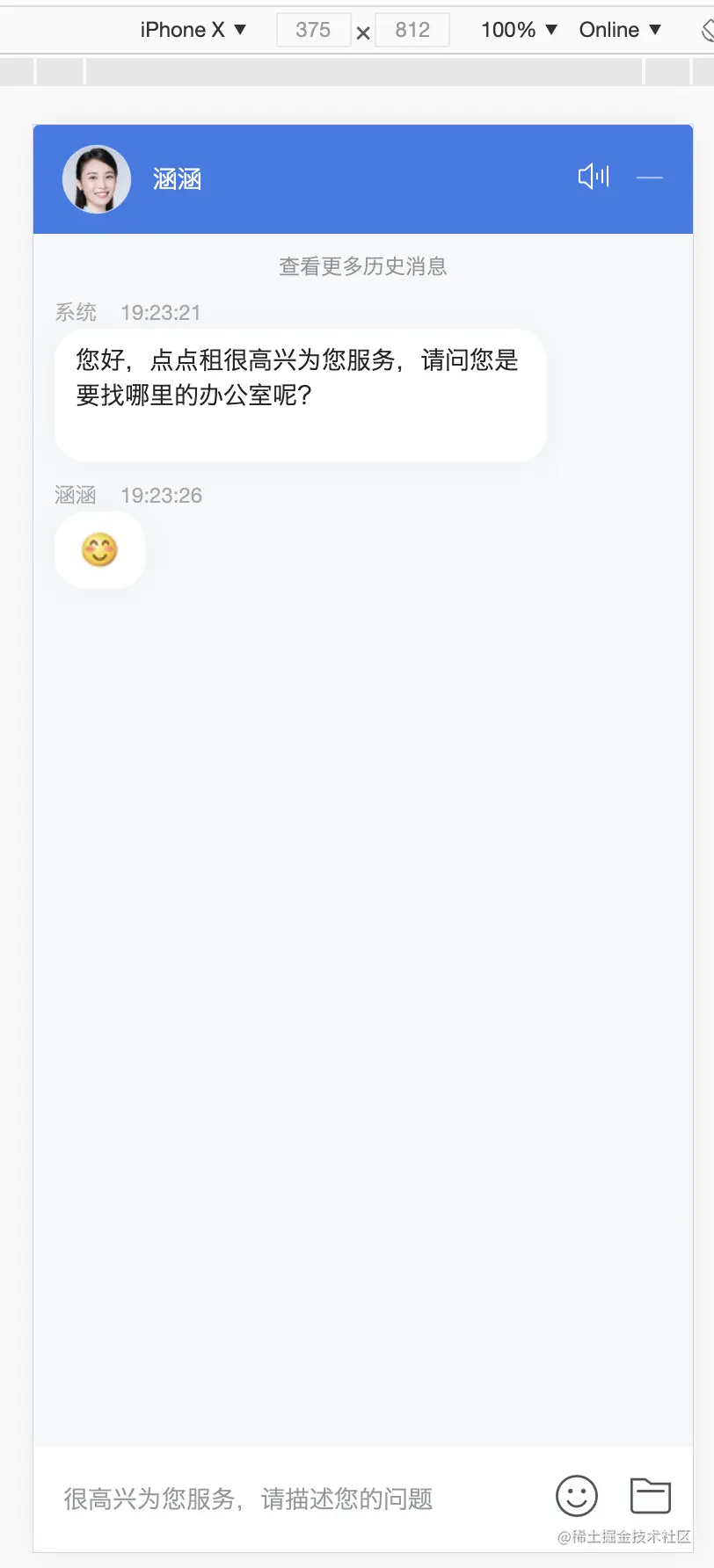The height and width of the screenshot is (1568, 714).
Task: Load more history via 查看更多历史消息
Action: (362, 266)
